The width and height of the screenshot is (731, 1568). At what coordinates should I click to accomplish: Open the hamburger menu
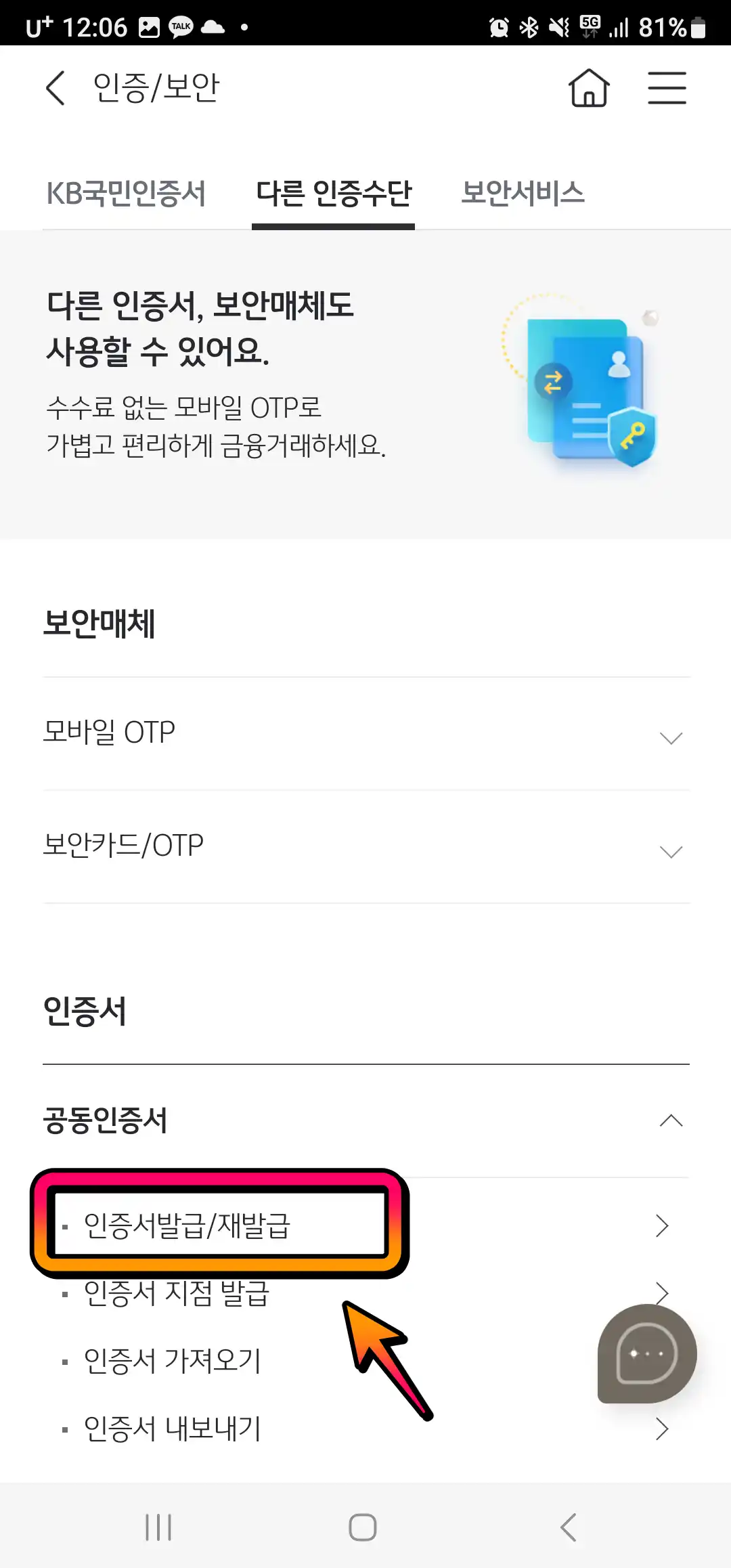[x=667, y=88]
